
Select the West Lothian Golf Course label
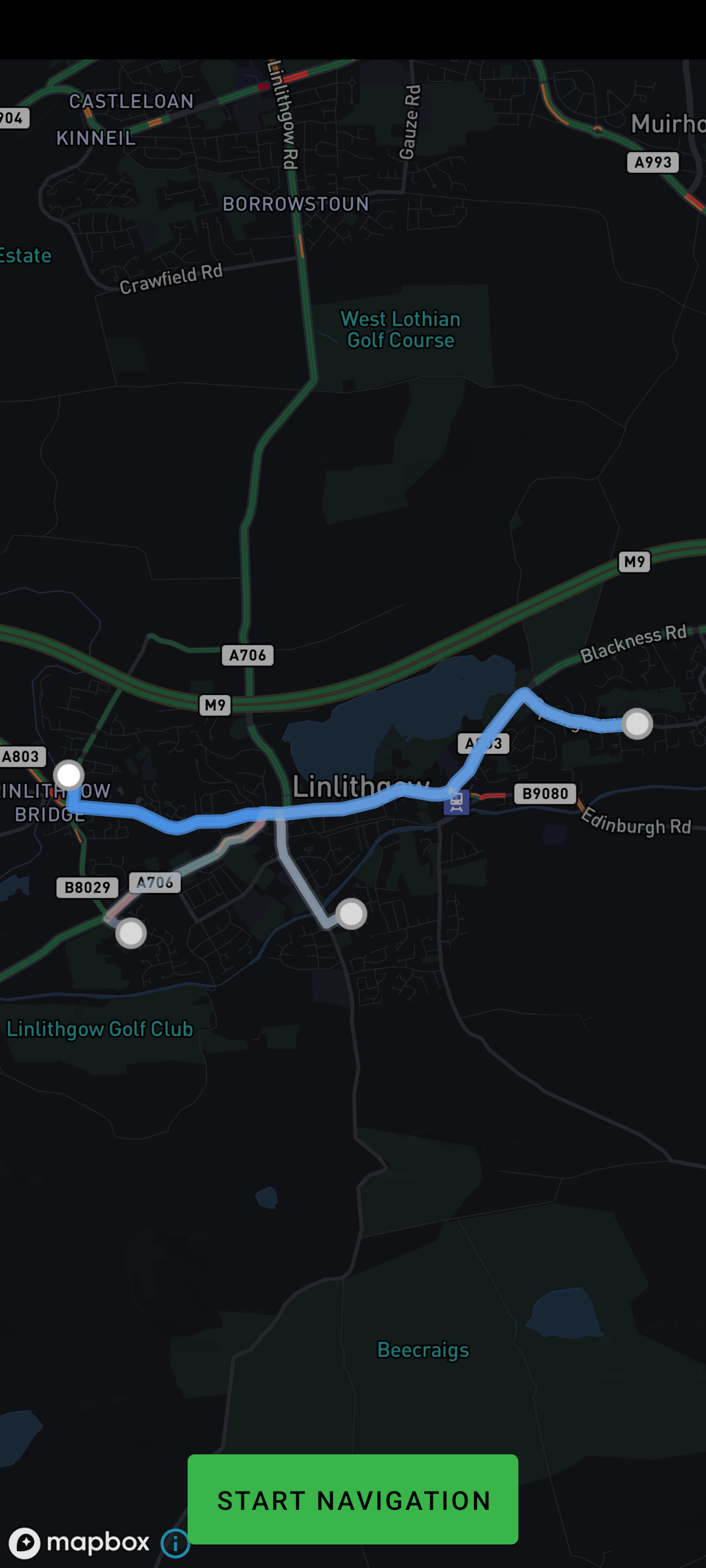point(400,329)
